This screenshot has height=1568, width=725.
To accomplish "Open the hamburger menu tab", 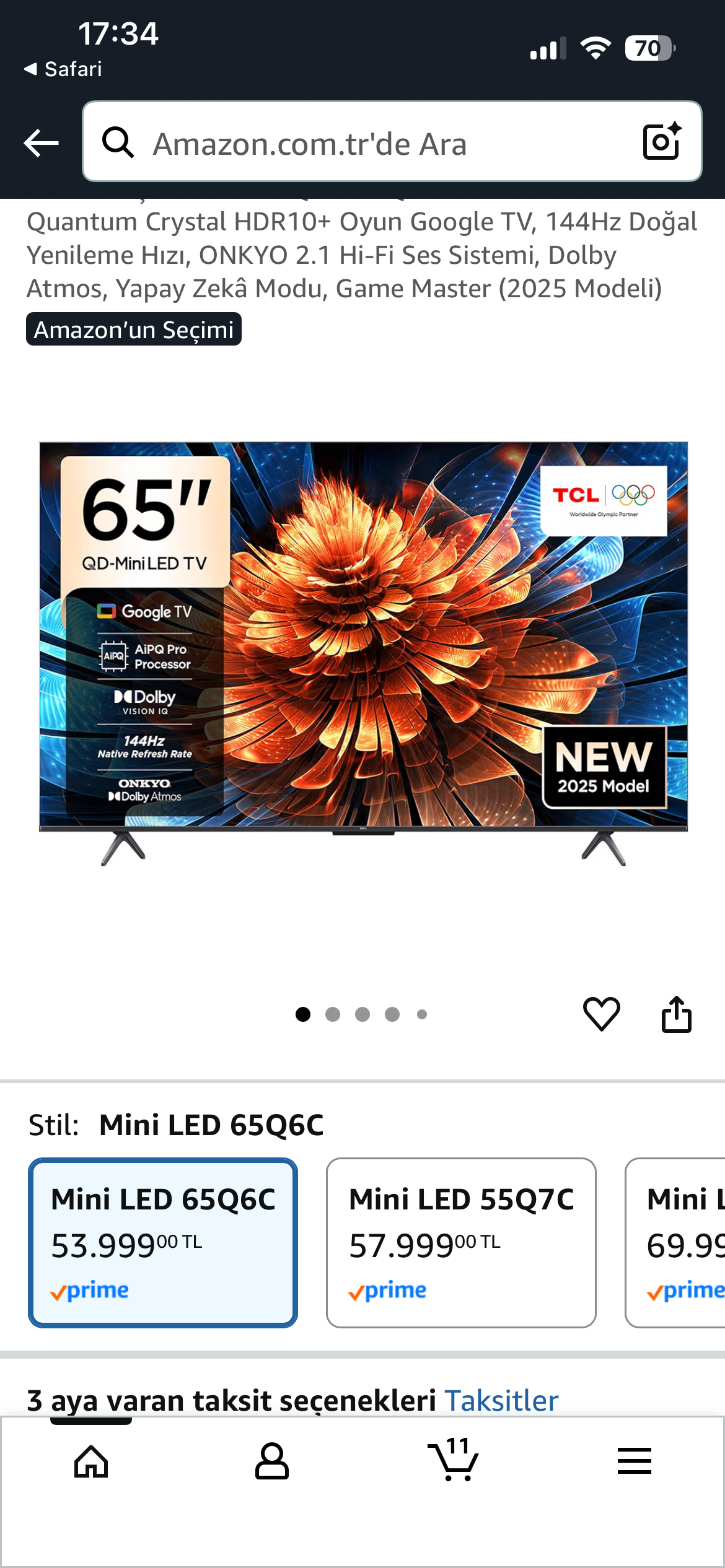I will pos(634,1461).
